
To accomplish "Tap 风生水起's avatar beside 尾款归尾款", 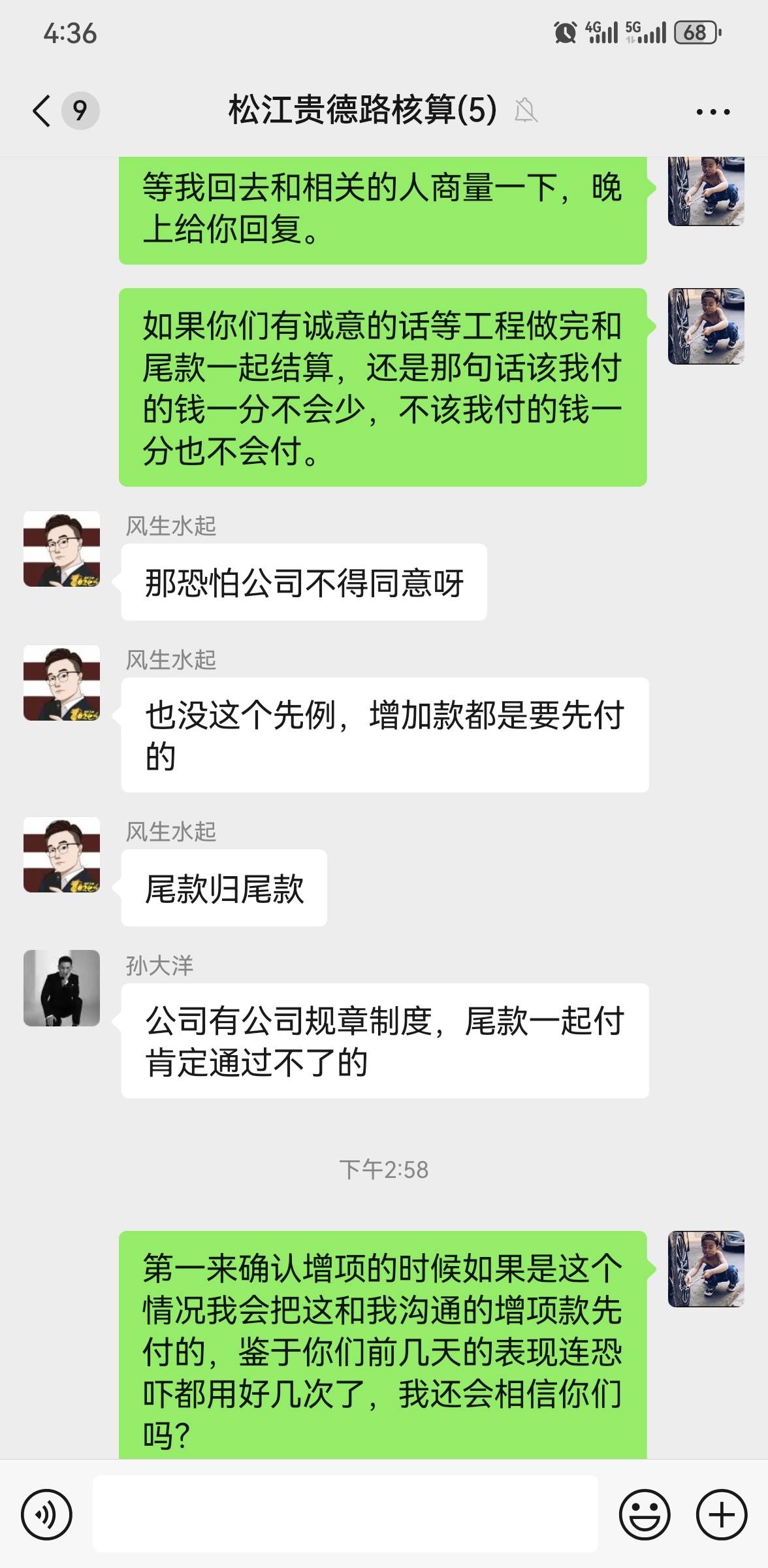I will (x=62, y=855).
